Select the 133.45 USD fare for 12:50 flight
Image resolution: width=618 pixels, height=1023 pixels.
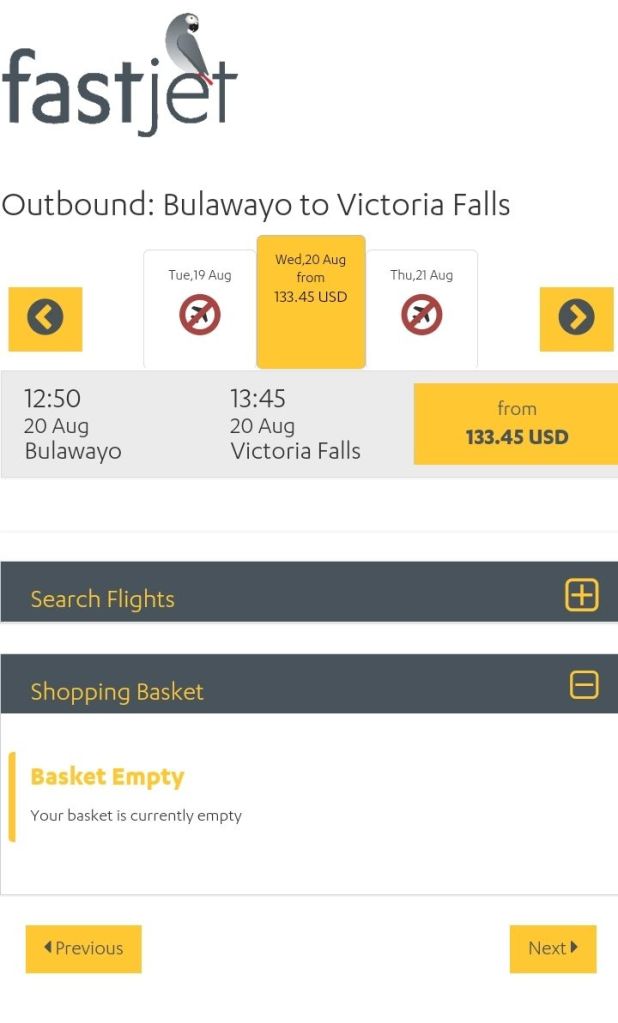(x=516, y=424)
